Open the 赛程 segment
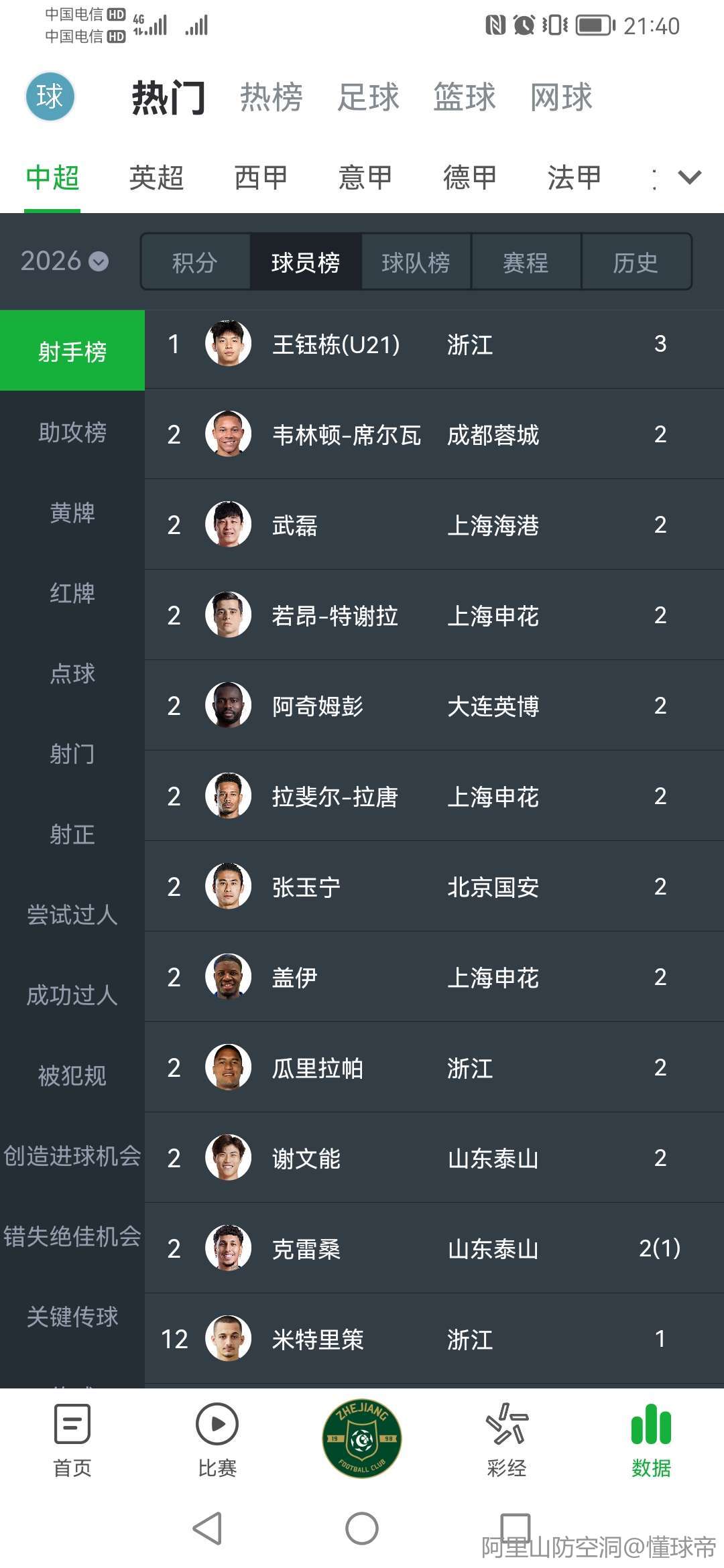Screen dimensions: 724x1568 point(526,262)
